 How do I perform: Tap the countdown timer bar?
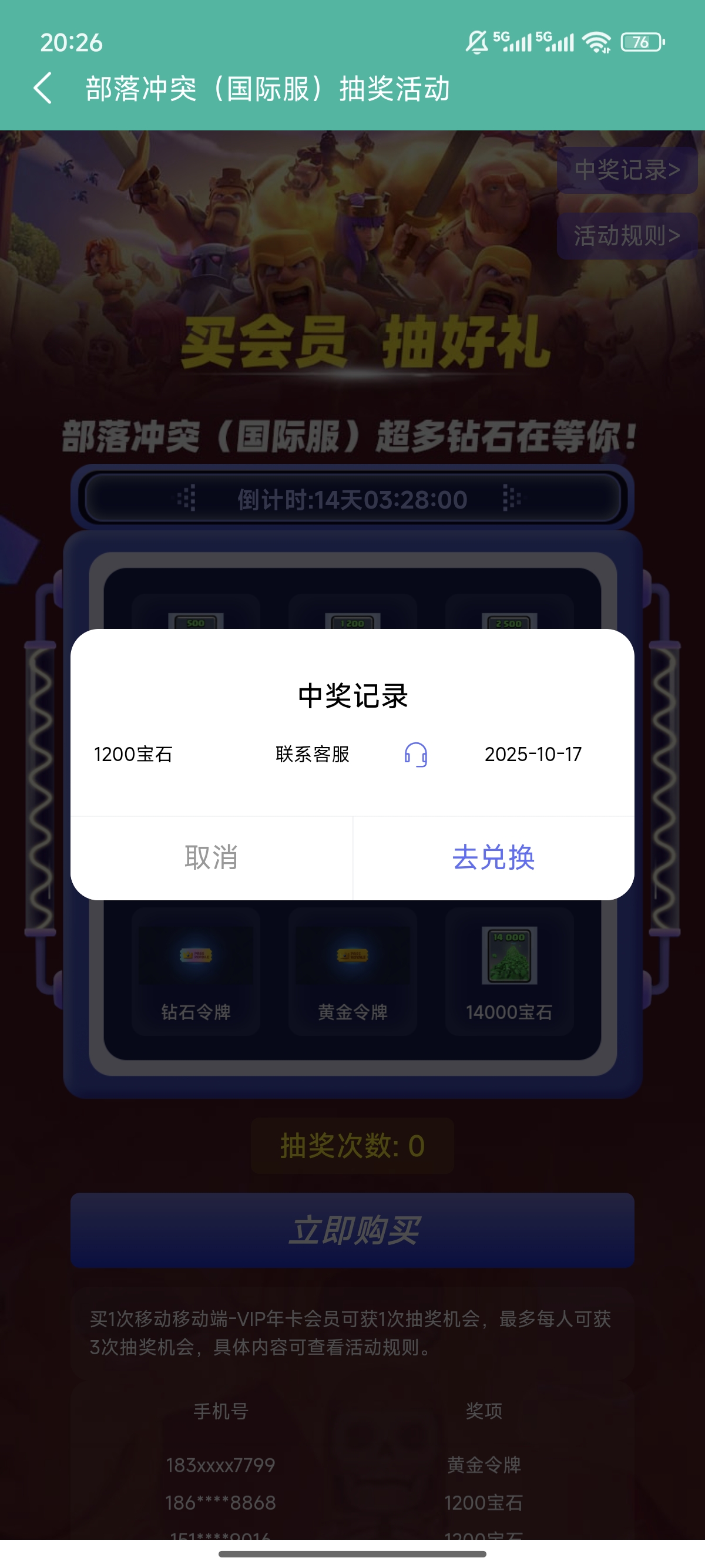(352, 500)
